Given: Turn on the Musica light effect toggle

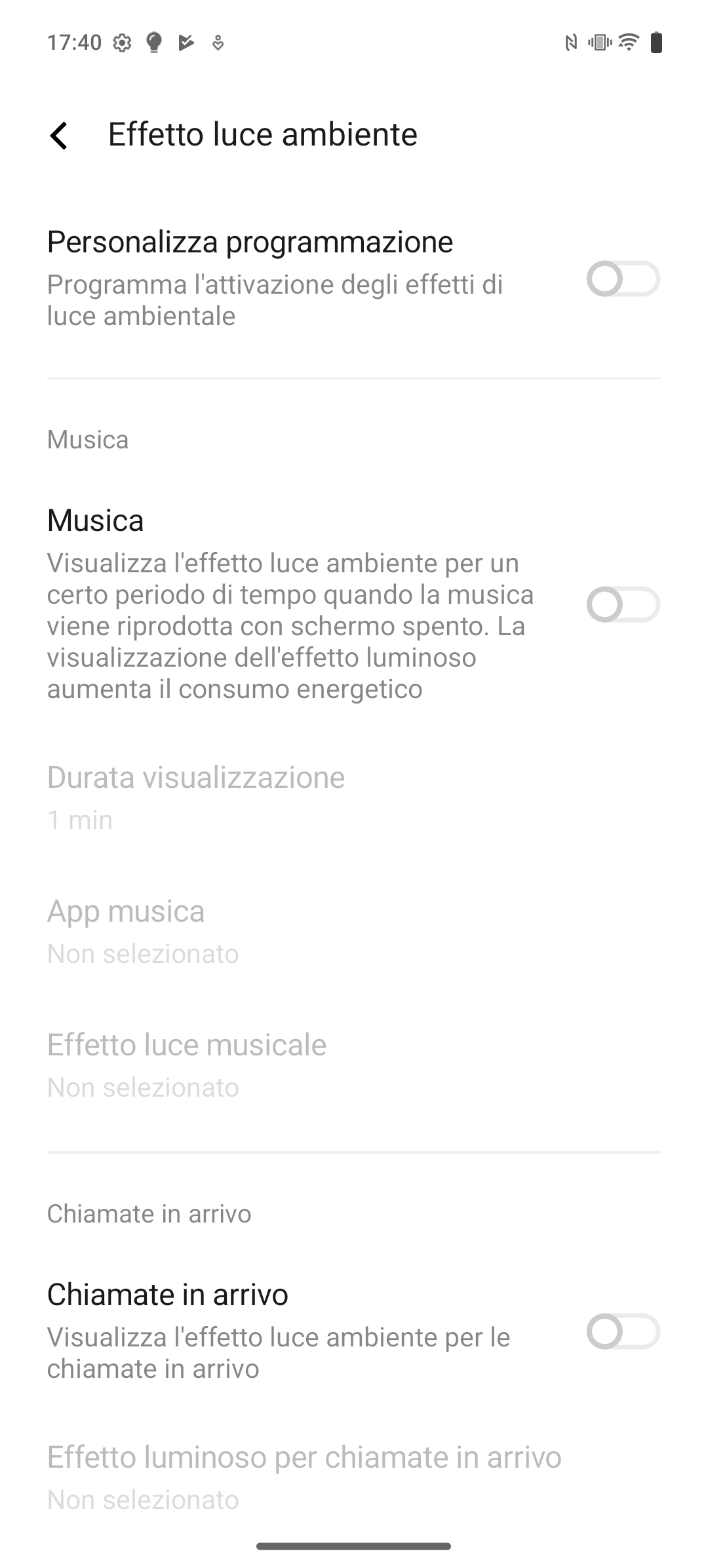Looking at the screenshot, I should [623, 604].
